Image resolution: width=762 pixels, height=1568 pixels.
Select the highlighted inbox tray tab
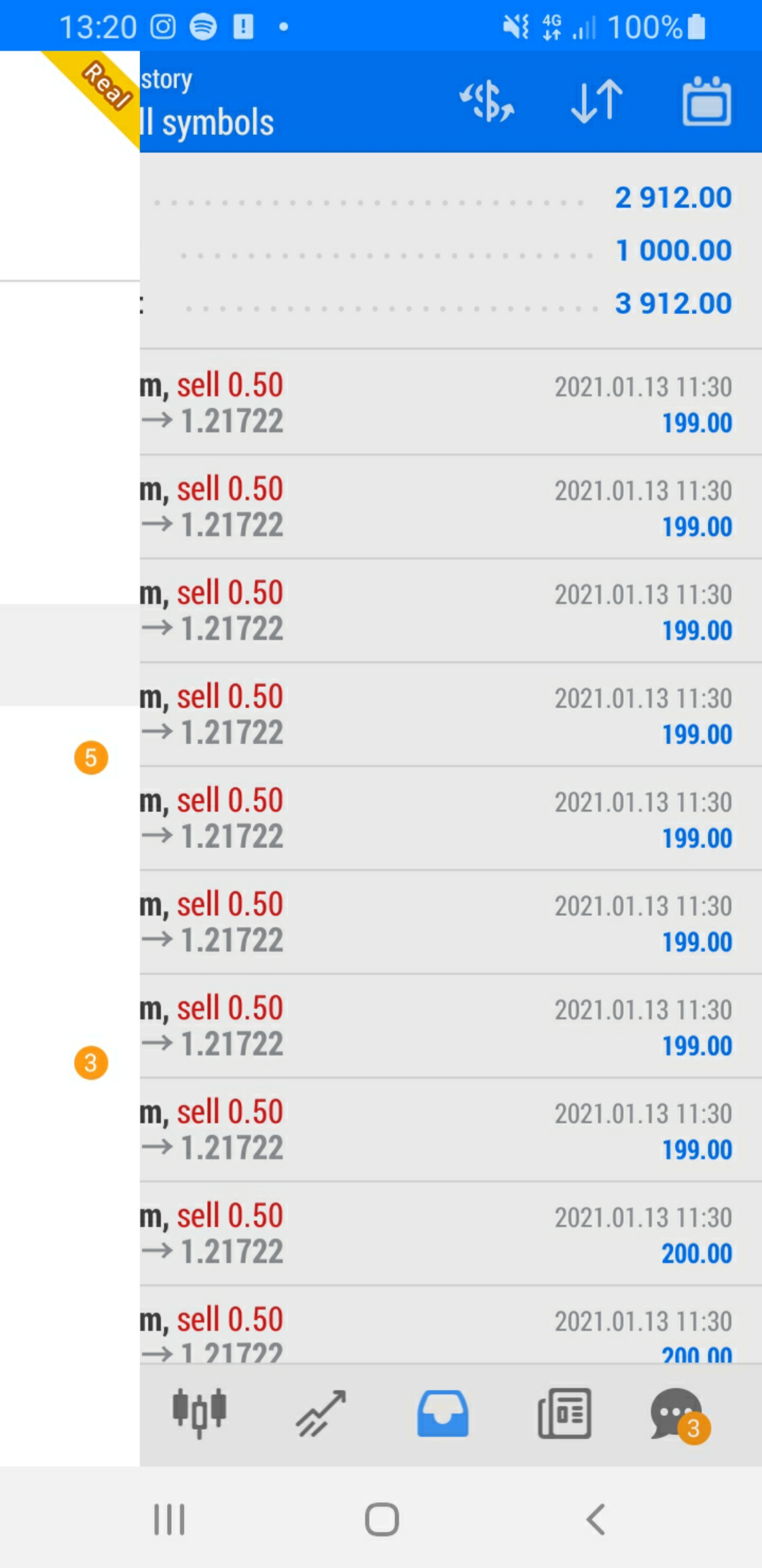pyautogui.click(x=443, y=1412)
